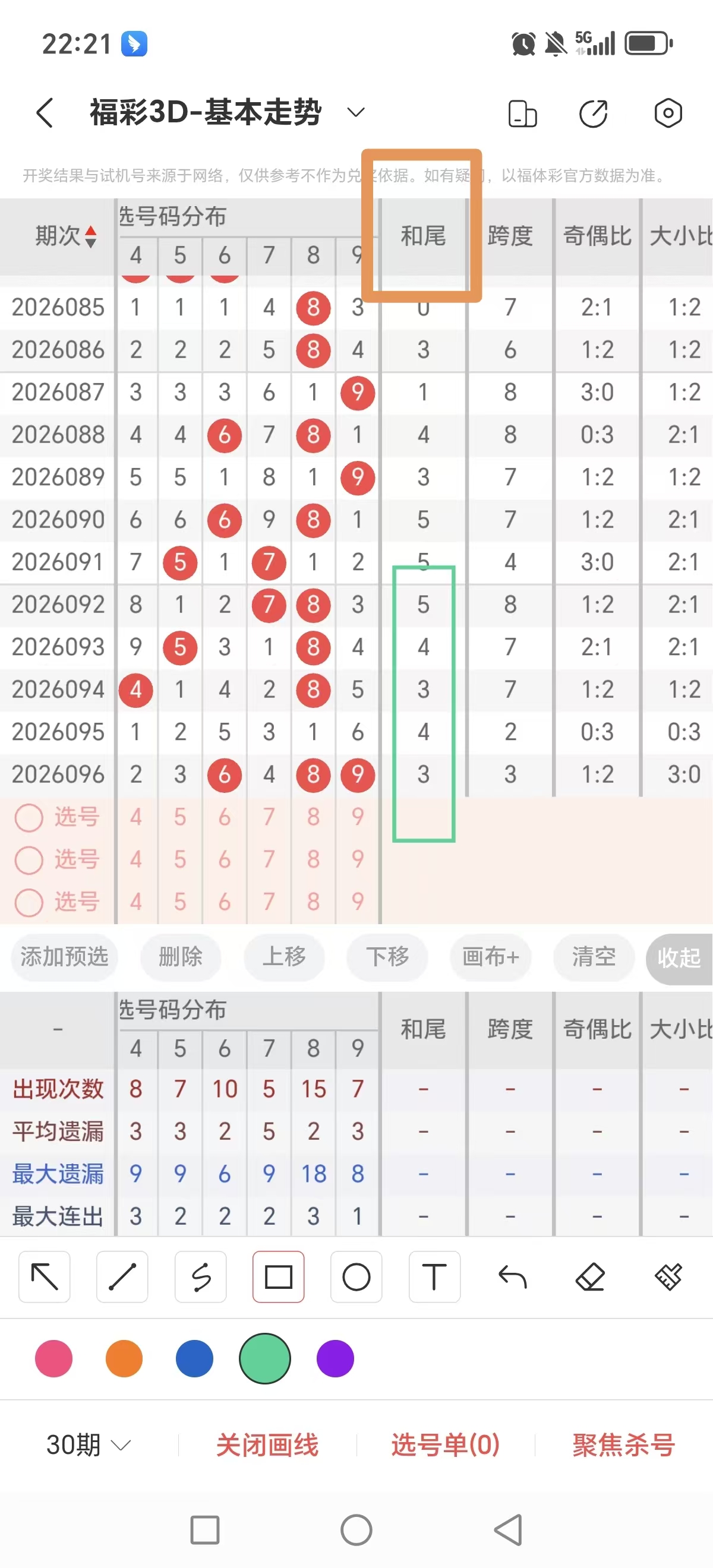The image size is (713, 1568).
Task: Select the first 选号 row circle
Action: tap(29, 818)
